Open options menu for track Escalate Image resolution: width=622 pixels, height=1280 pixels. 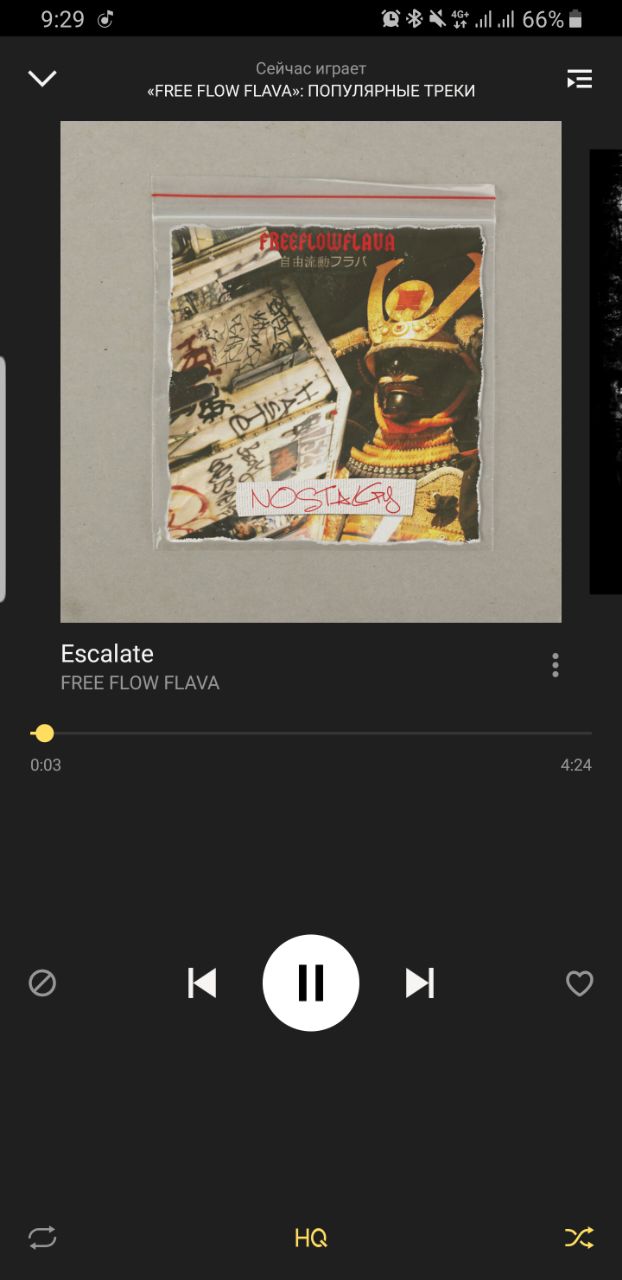[x=555, y=665]
